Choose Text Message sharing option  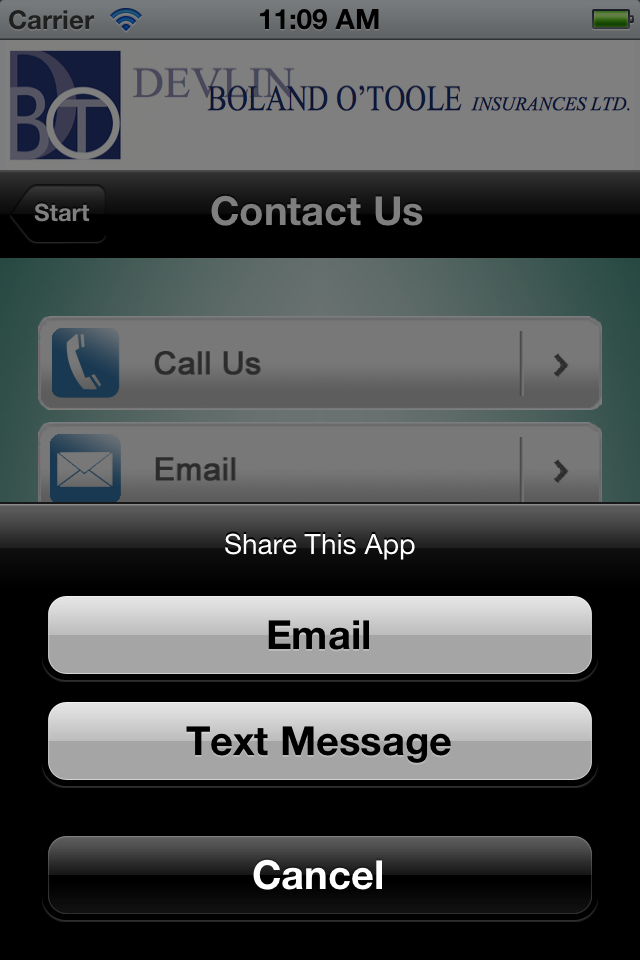[x=320, y=742]
